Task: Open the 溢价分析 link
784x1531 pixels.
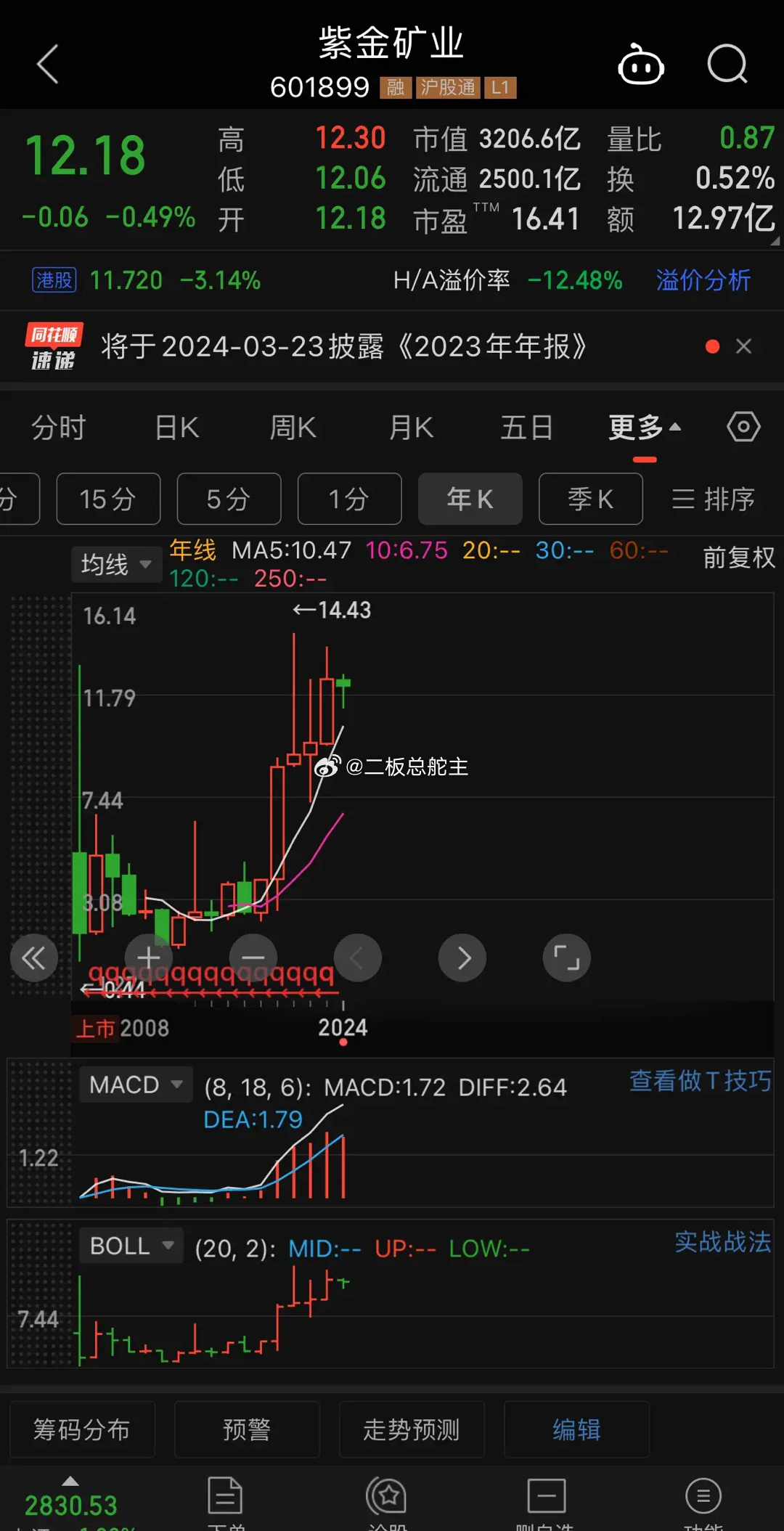Action: click(703, 280)
